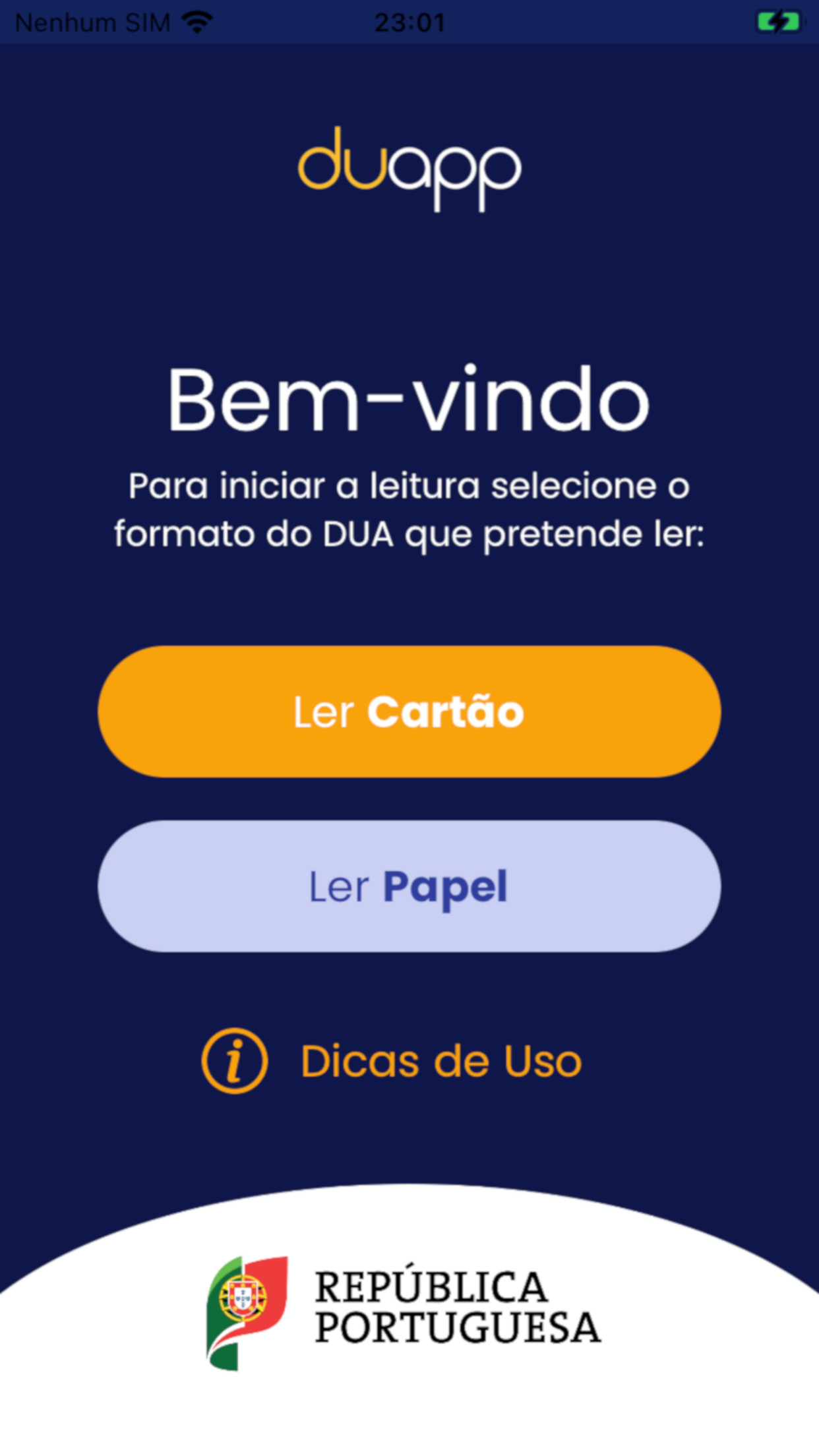Click the bold Cartão label inside the button
Image resolution: width=819 pixels, height=1456 pixels.
tap(445, 712)
